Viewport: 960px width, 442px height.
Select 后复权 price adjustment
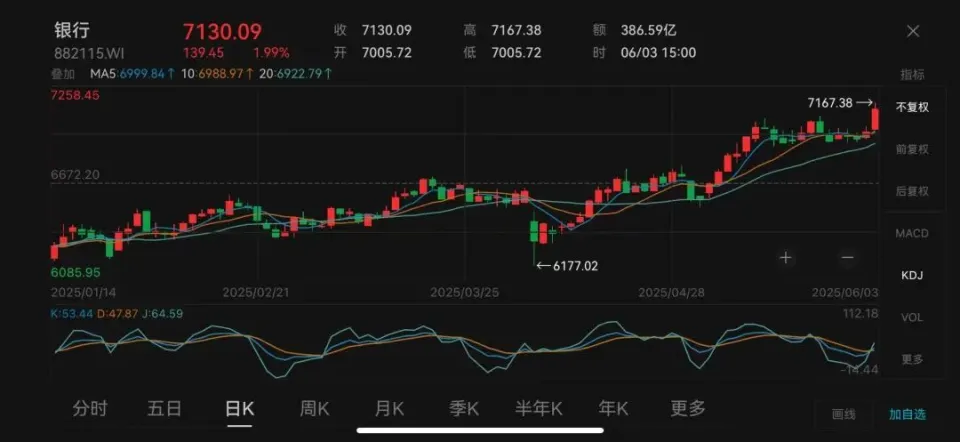[911, 191]
